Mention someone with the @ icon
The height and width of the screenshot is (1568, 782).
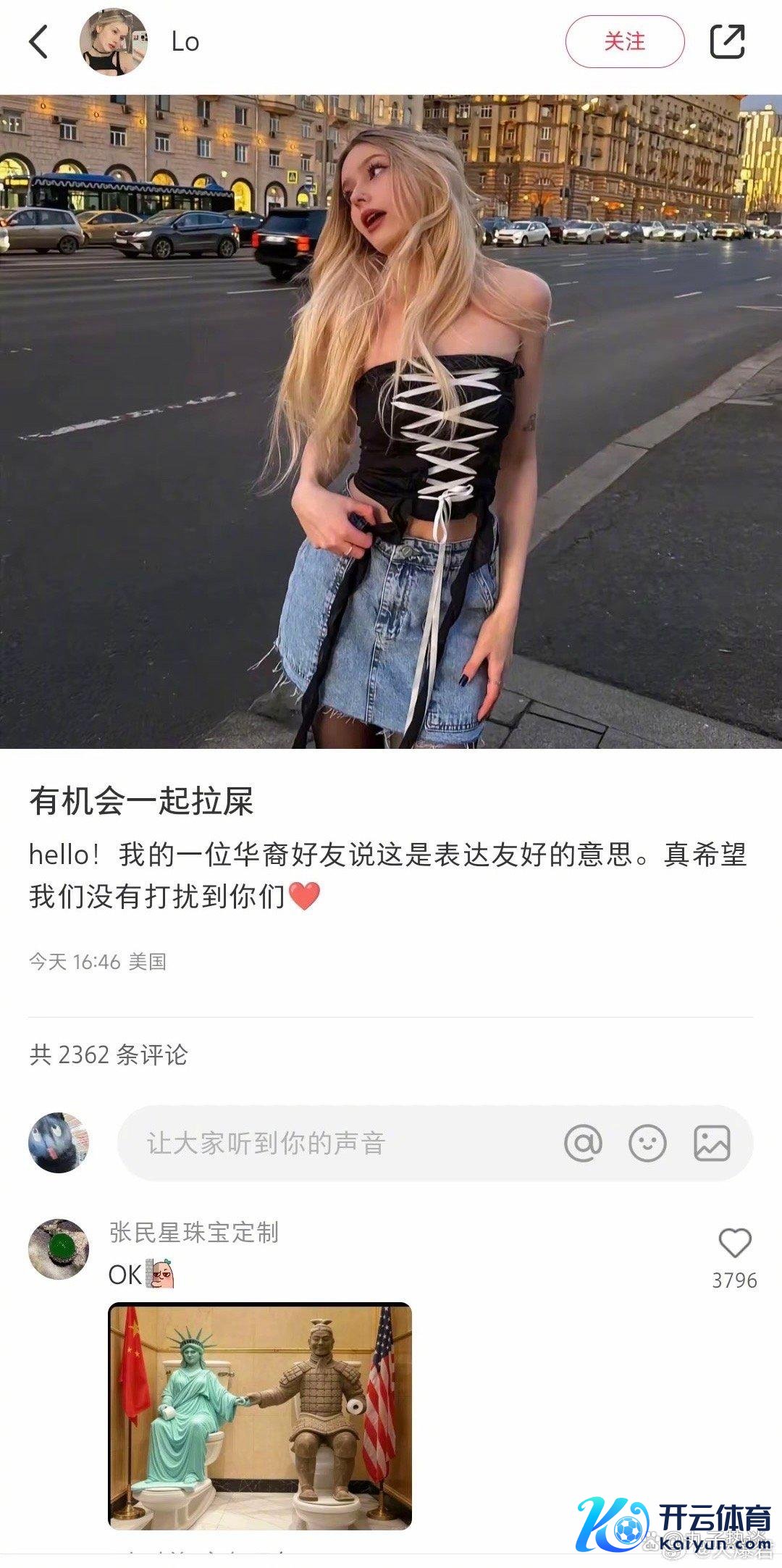click(x=583, y=1144)
